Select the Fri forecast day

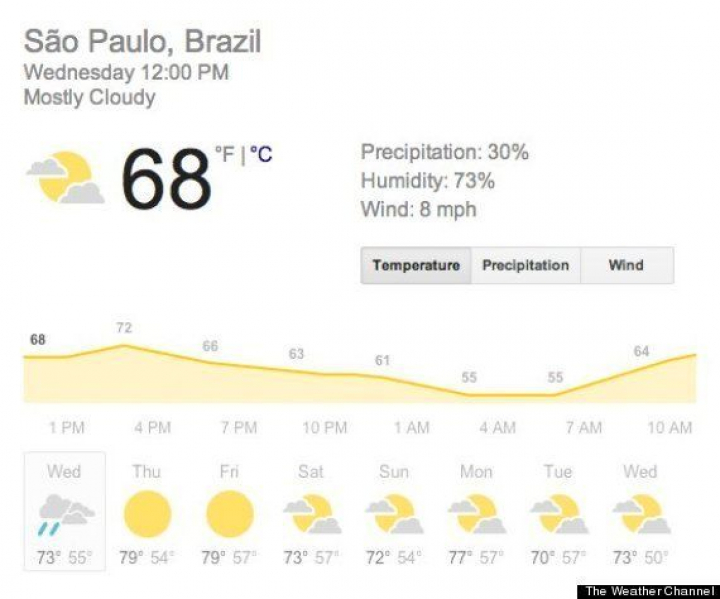[230, 514]
